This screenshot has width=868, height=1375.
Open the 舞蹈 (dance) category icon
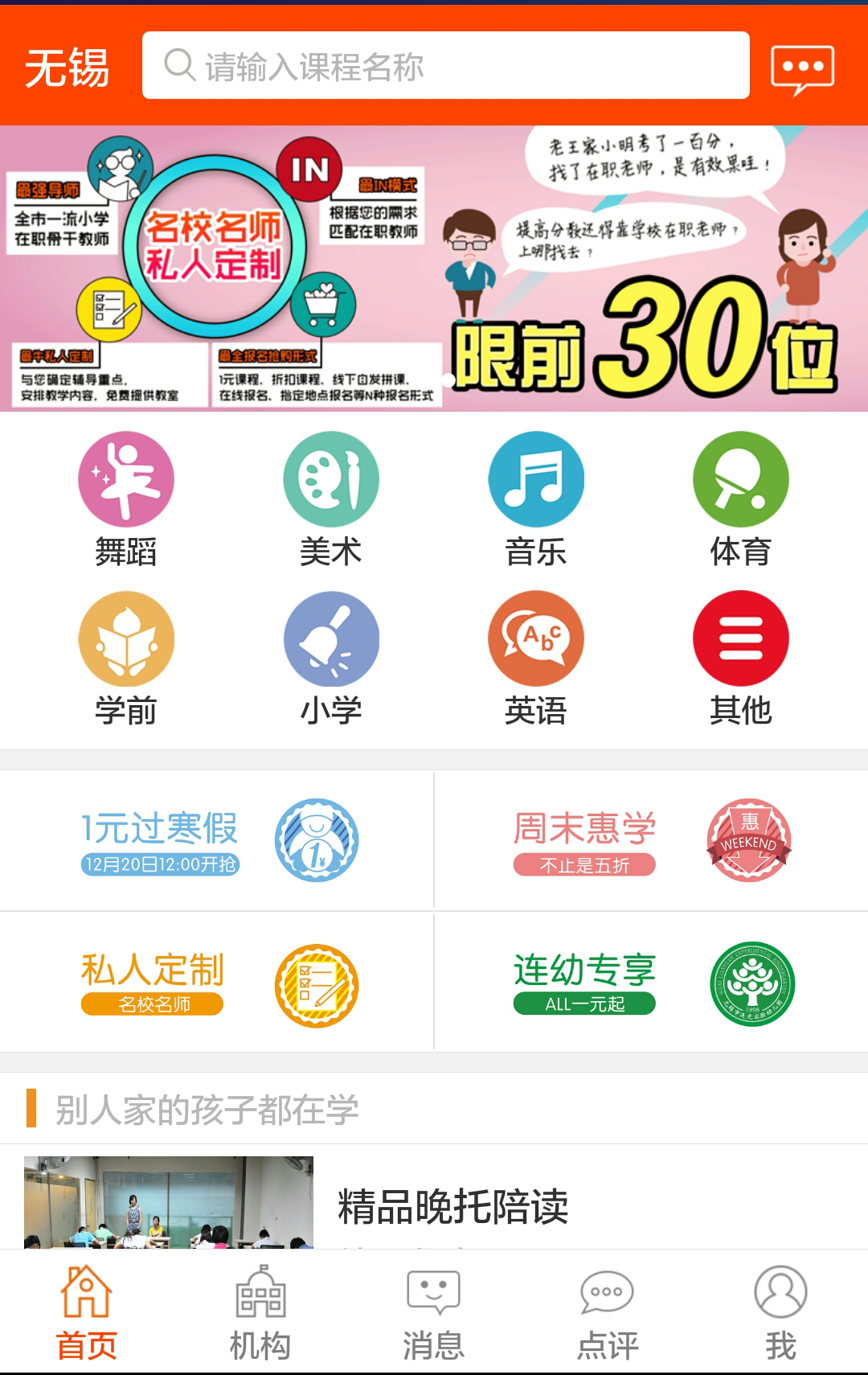pyautogui.click(x=125, y=478)
